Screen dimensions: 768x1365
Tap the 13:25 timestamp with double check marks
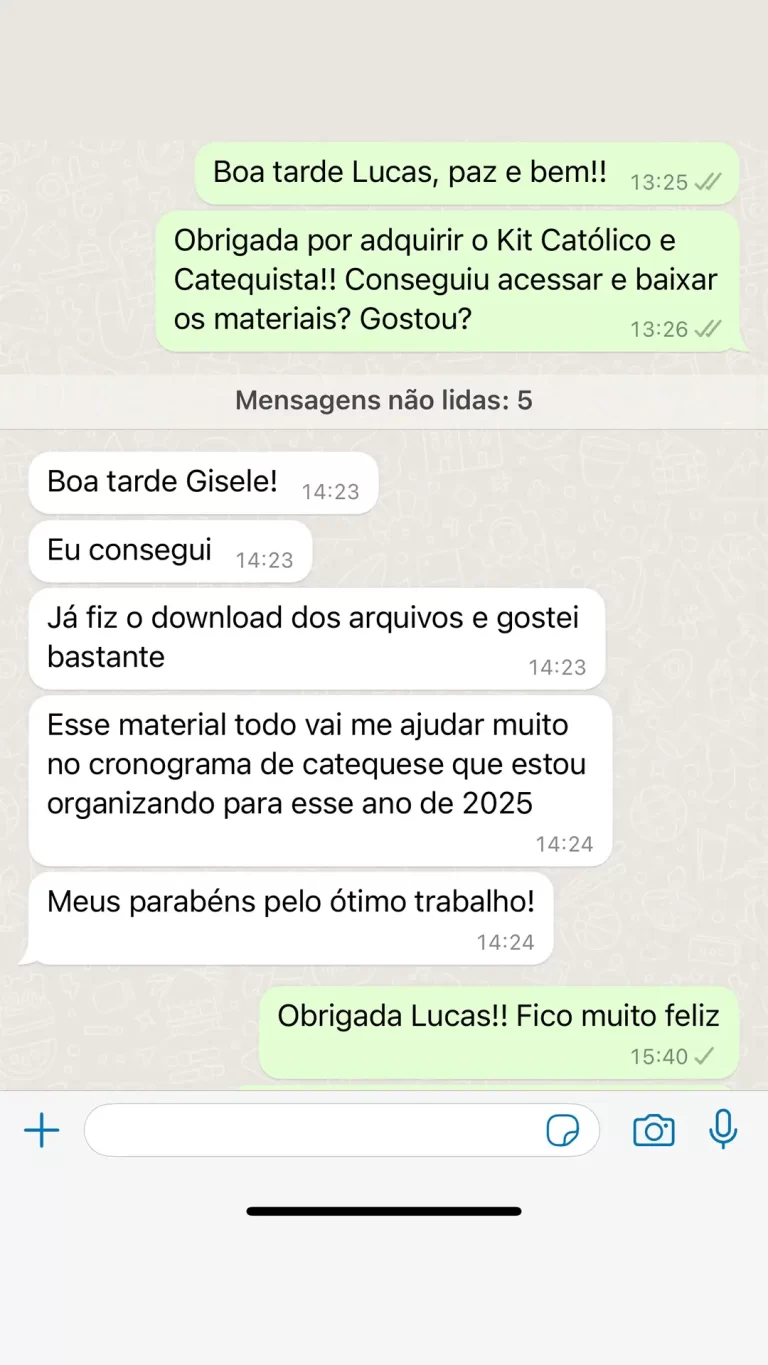[671, 183]
